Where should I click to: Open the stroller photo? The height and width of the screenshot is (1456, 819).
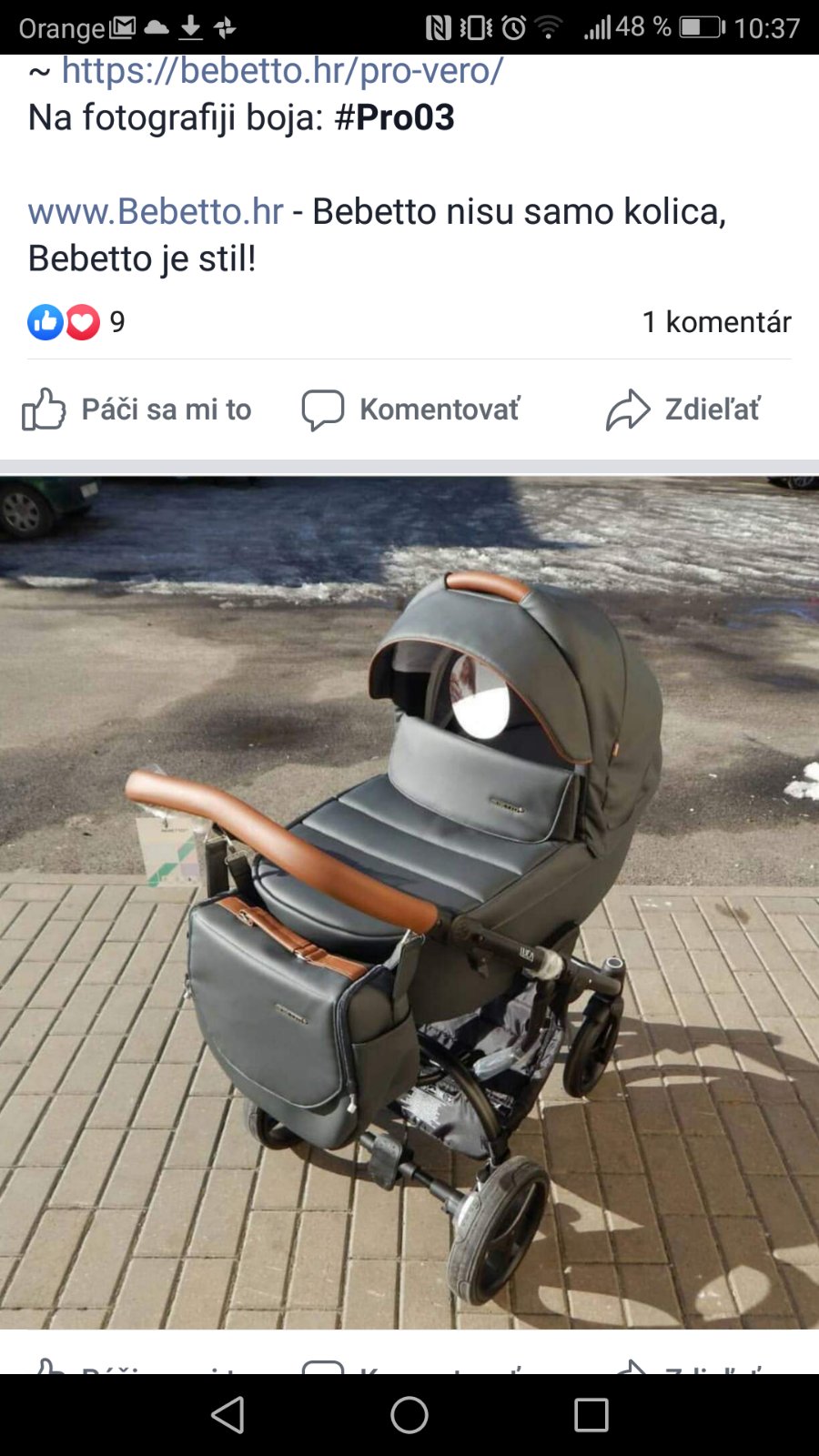pos(409,901)
